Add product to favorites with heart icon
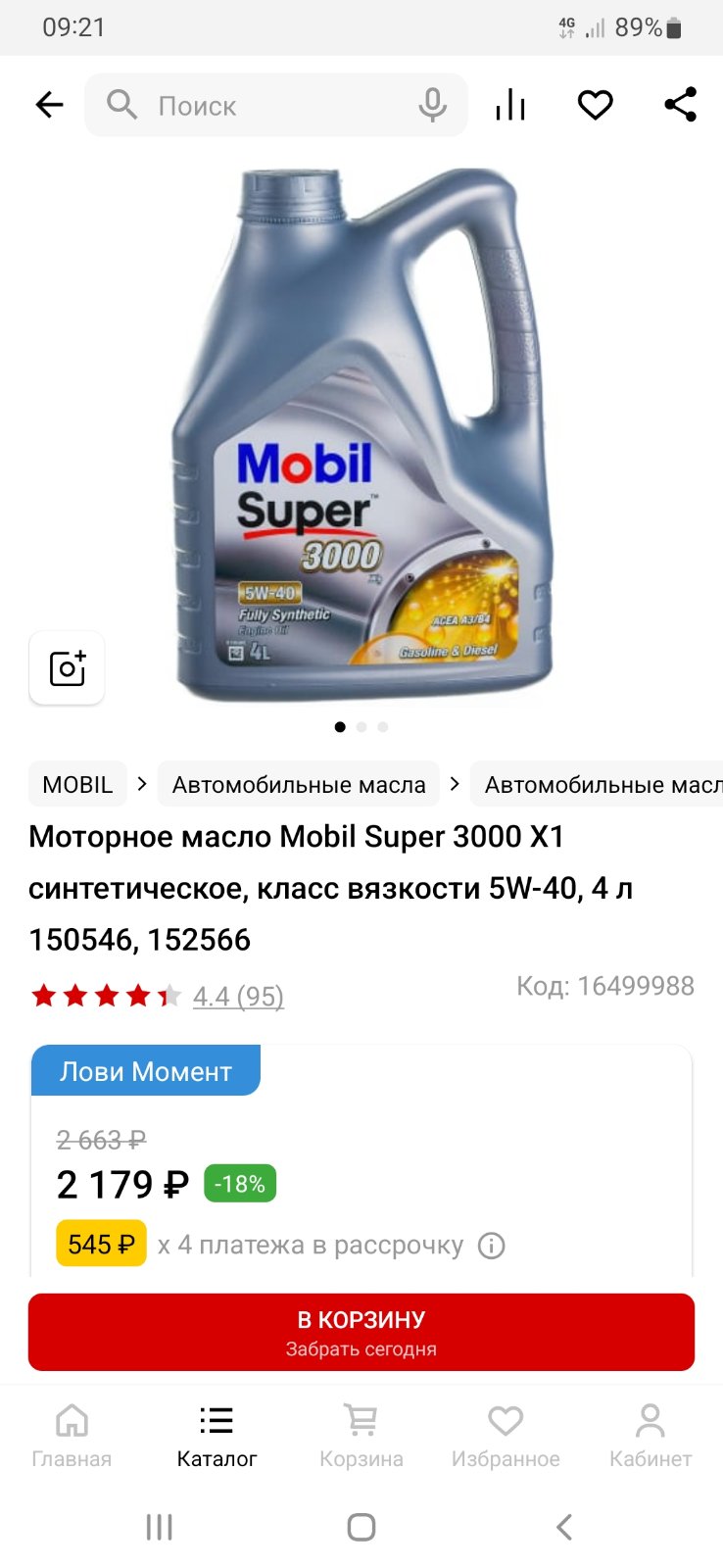 [595, 105]
